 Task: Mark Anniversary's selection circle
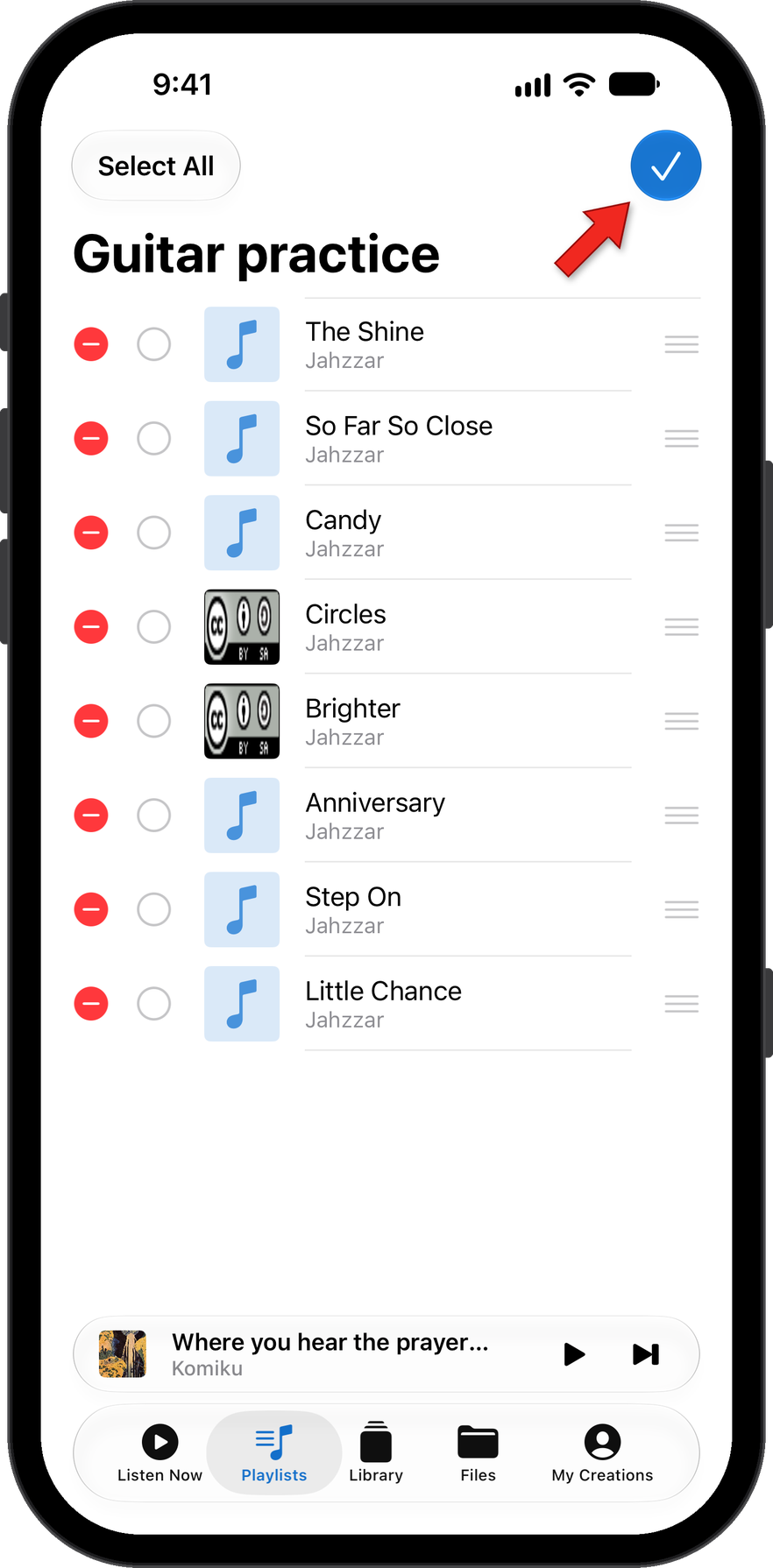coord(154,816)
